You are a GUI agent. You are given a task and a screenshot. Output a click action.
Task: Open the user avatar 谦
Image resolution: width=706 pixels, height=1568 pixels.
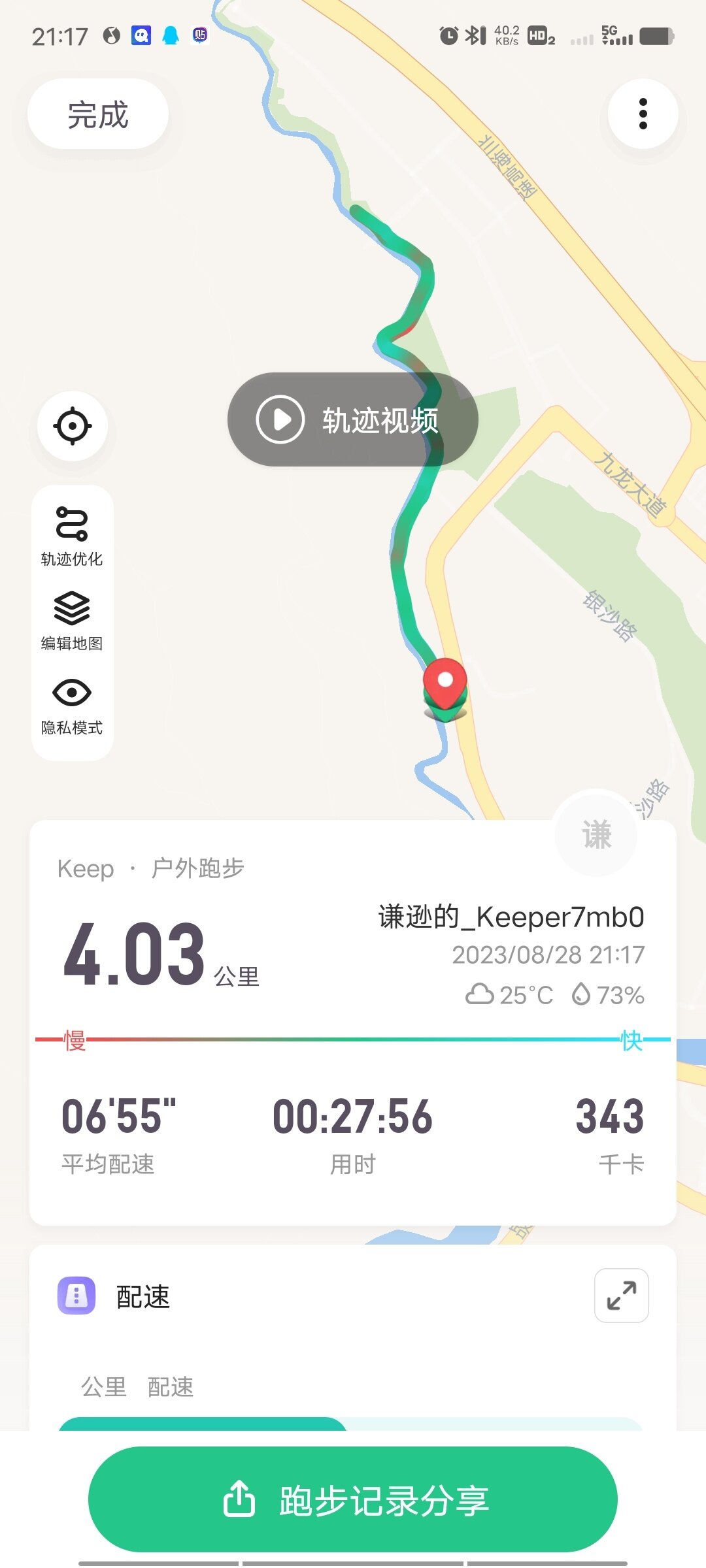[x=596, y=834]
